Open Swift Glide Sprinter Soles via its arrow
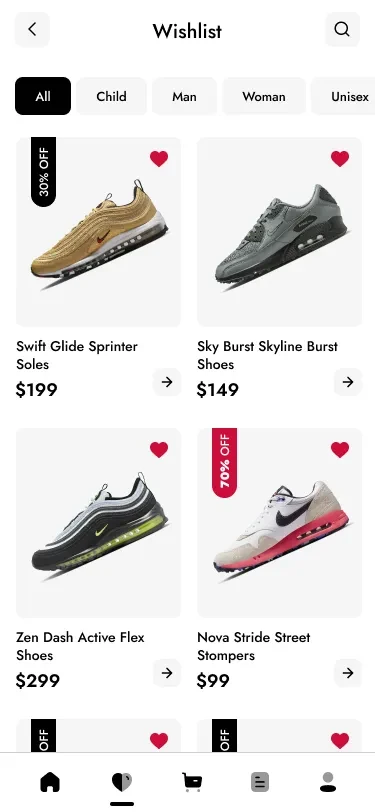 tap(167, 382)
